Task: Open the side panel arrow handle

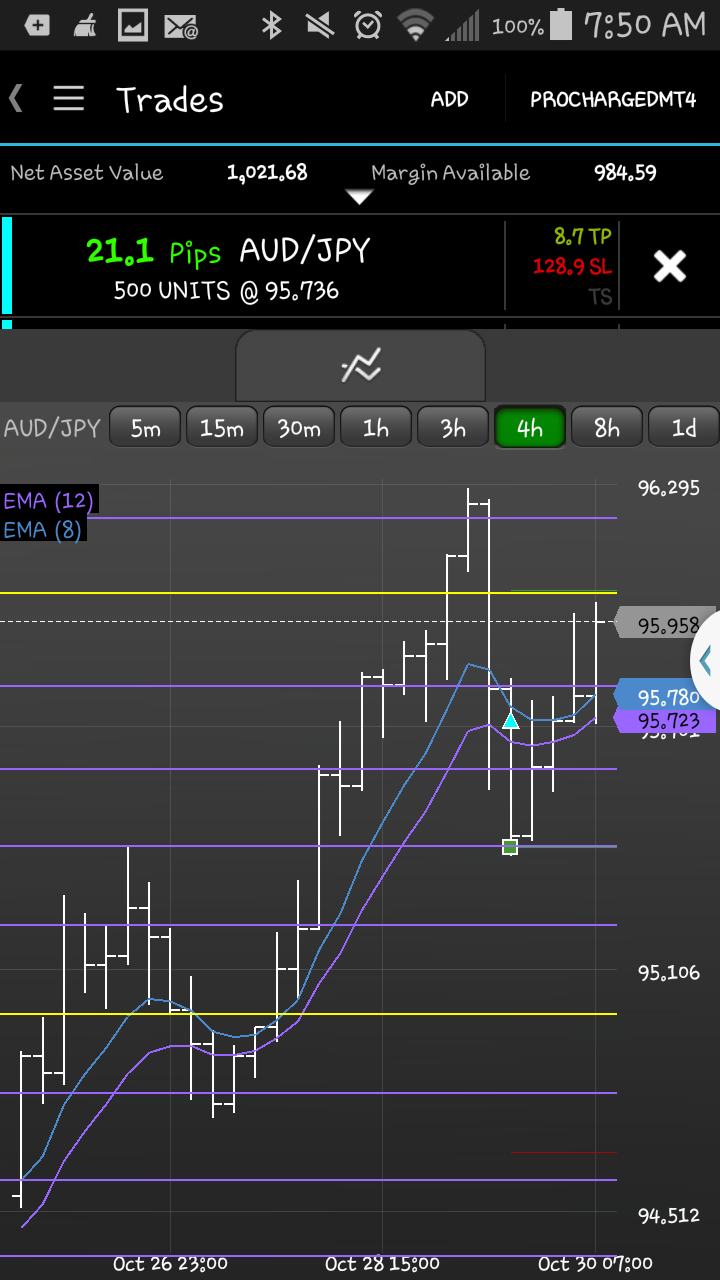Action: [706, 660]
